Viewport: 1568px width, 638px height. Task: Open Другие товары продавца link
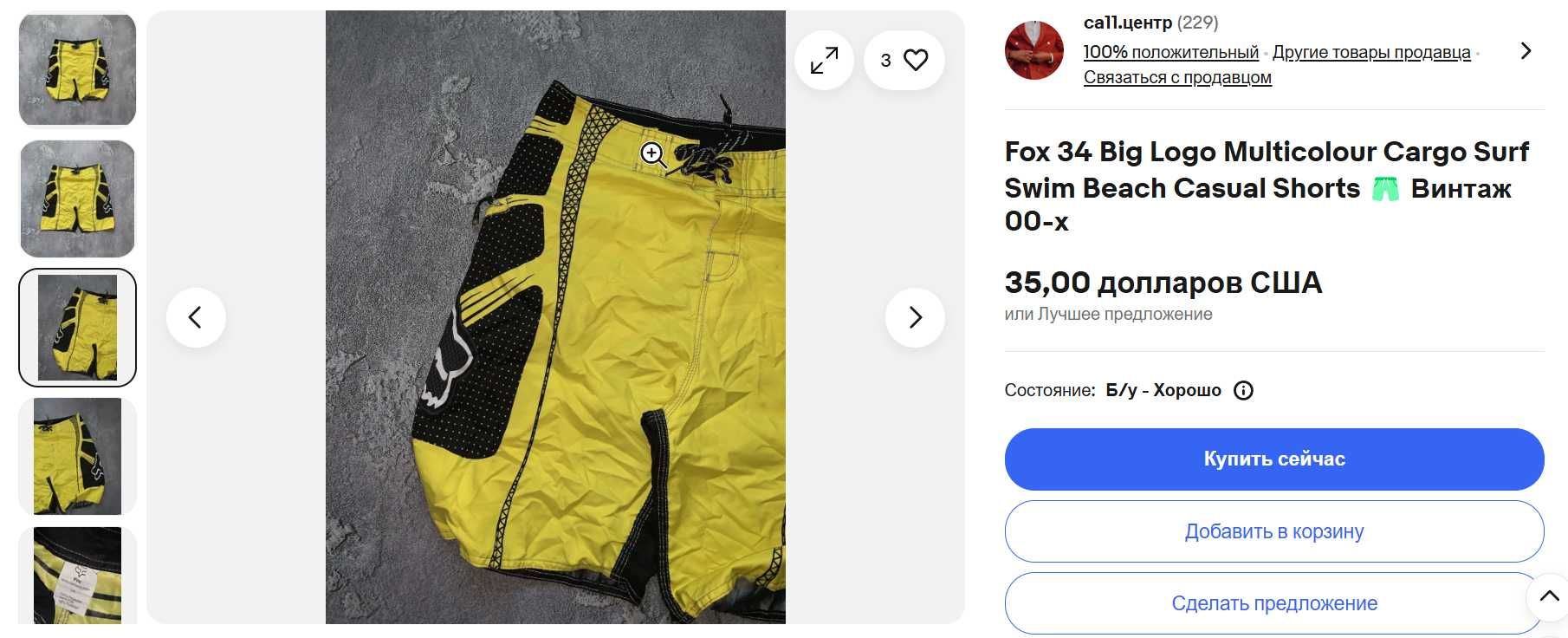tap(1371, 52)
